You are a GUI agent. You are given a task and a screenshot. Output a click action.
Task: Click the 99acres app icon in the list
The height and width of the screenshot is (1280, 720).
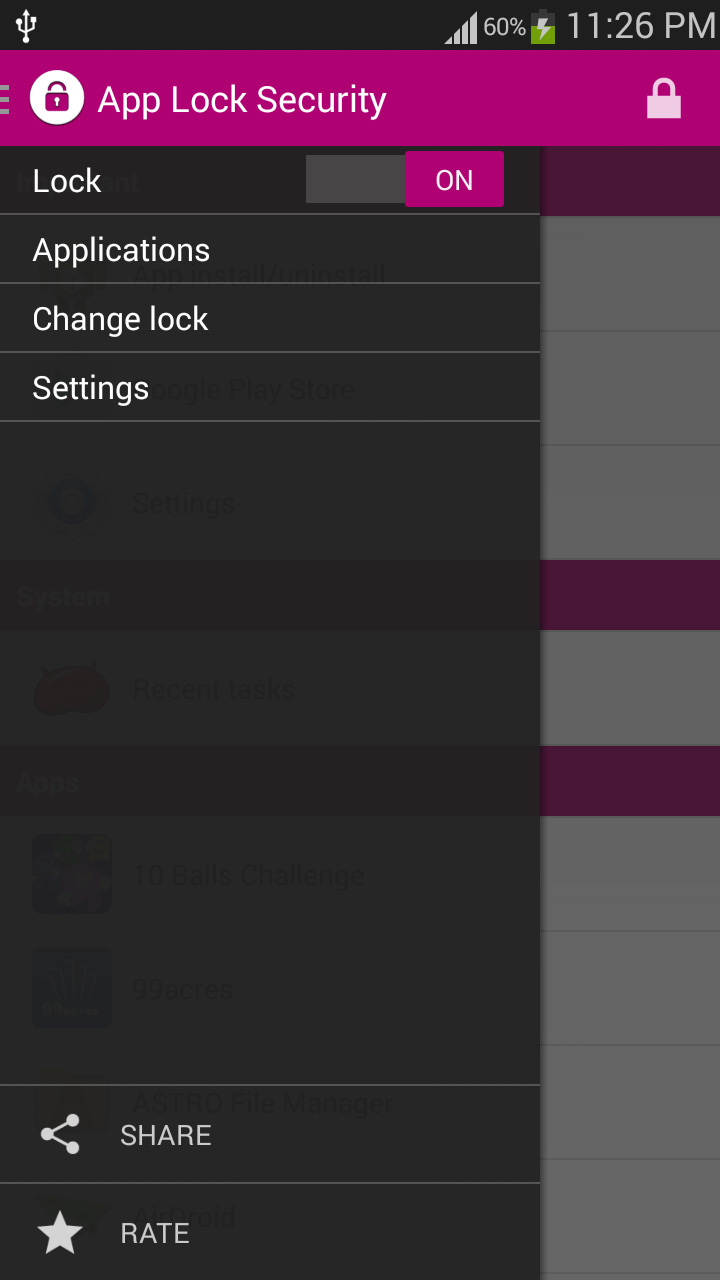[72, 988]
